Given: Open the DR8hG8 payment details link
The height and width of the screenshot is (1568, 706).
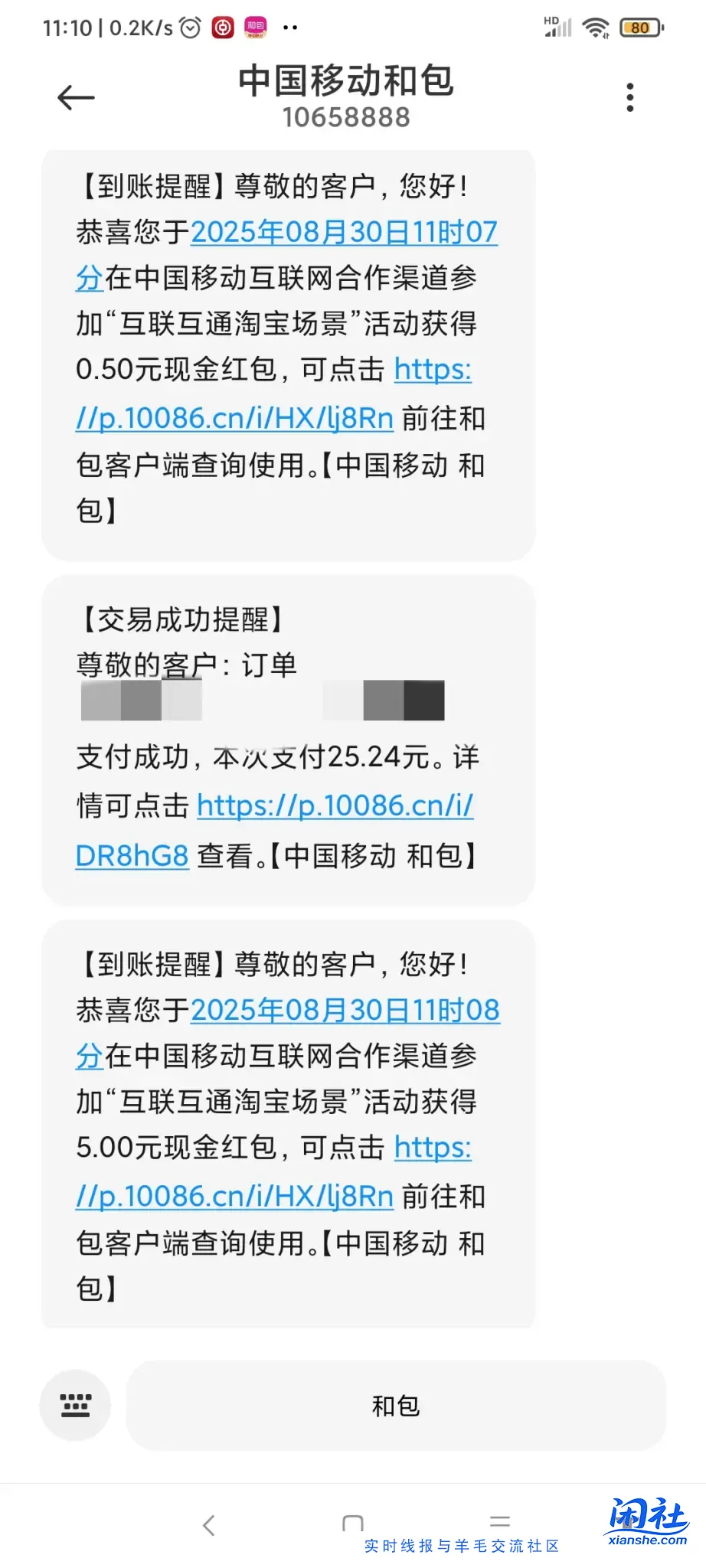Looking at the screenshot, I should pyautogui.click(x=130, y=857).
